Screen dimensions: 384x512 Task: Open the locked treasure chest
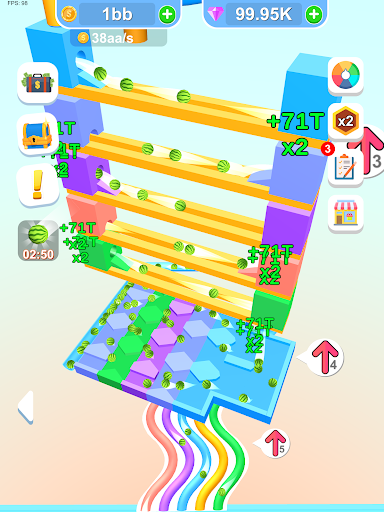[38, 135]
